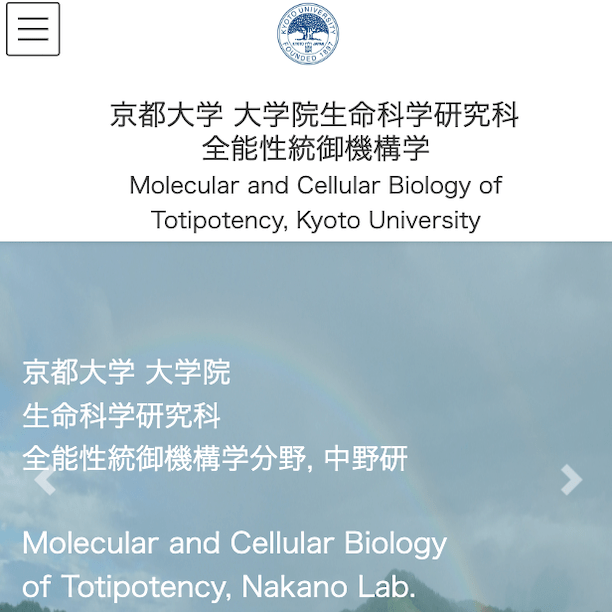This screenshot has height=612, width=612.
Task: Open the hamburger navigation menu
Action: (x=33, y=30)
